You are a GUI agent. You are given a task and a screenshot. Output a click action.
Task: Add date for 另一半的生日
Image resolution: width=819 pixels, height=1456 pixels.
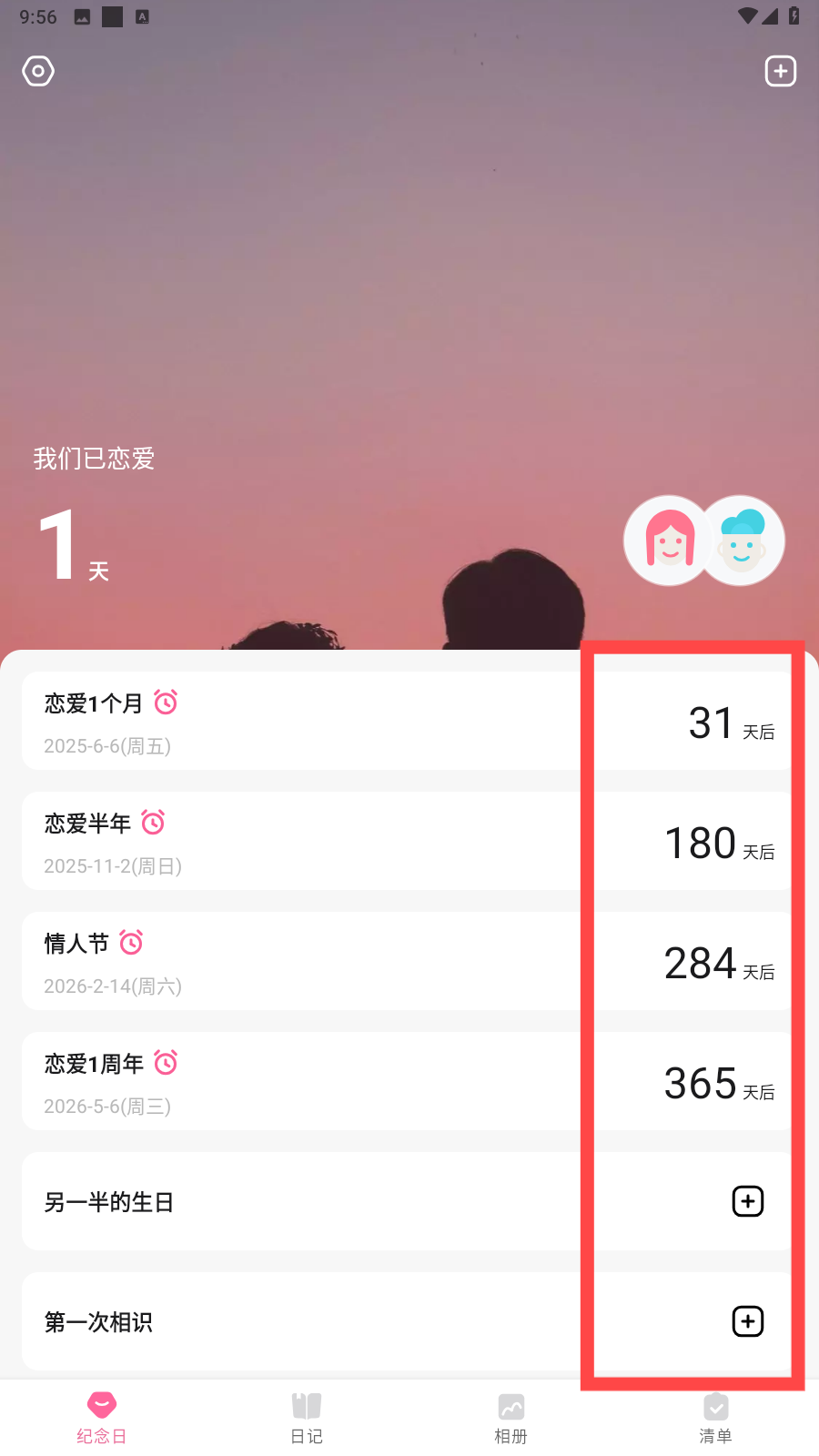click(747, 1201)
